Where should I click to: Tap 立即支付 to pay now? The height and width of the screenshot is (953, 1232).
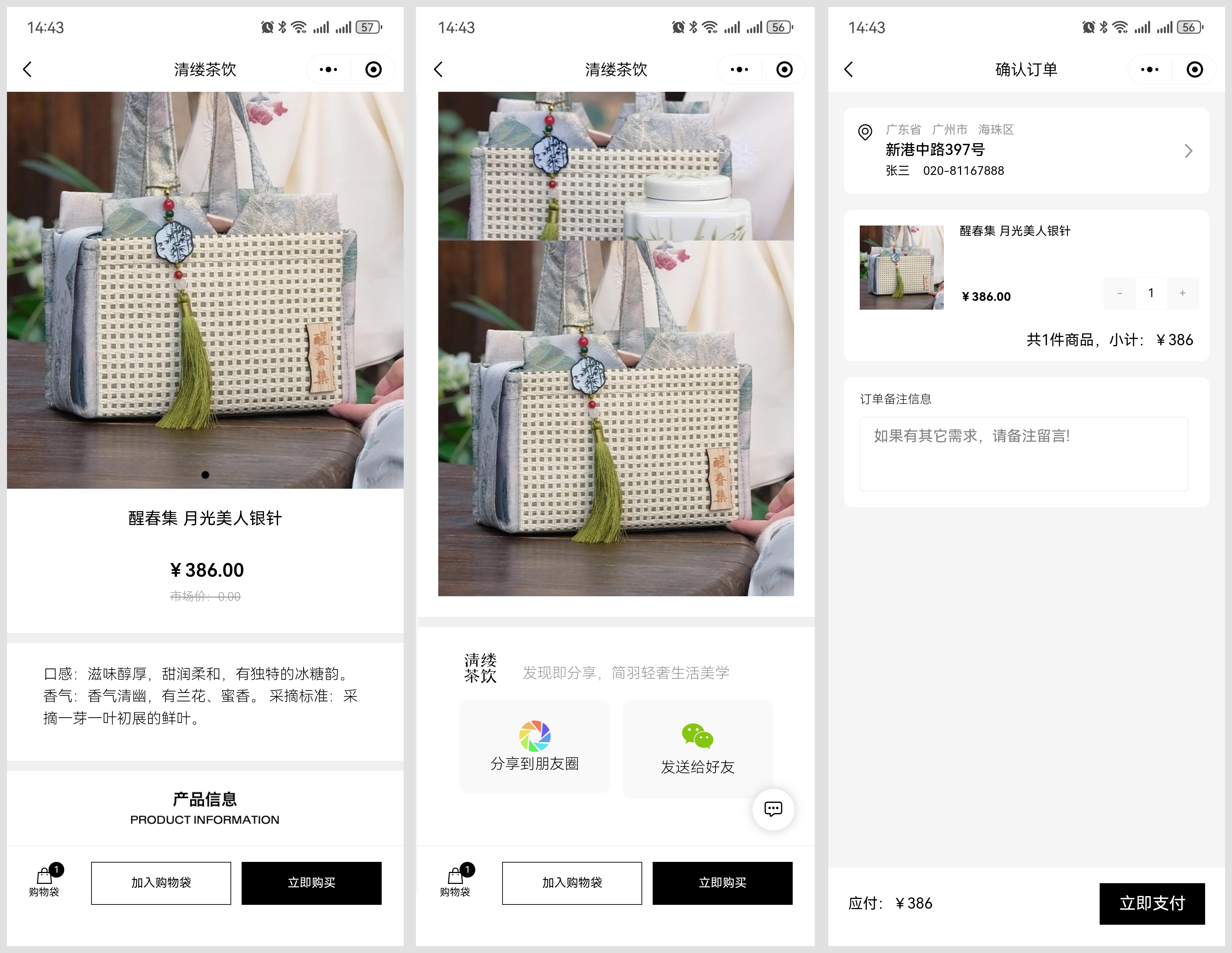1151,903
